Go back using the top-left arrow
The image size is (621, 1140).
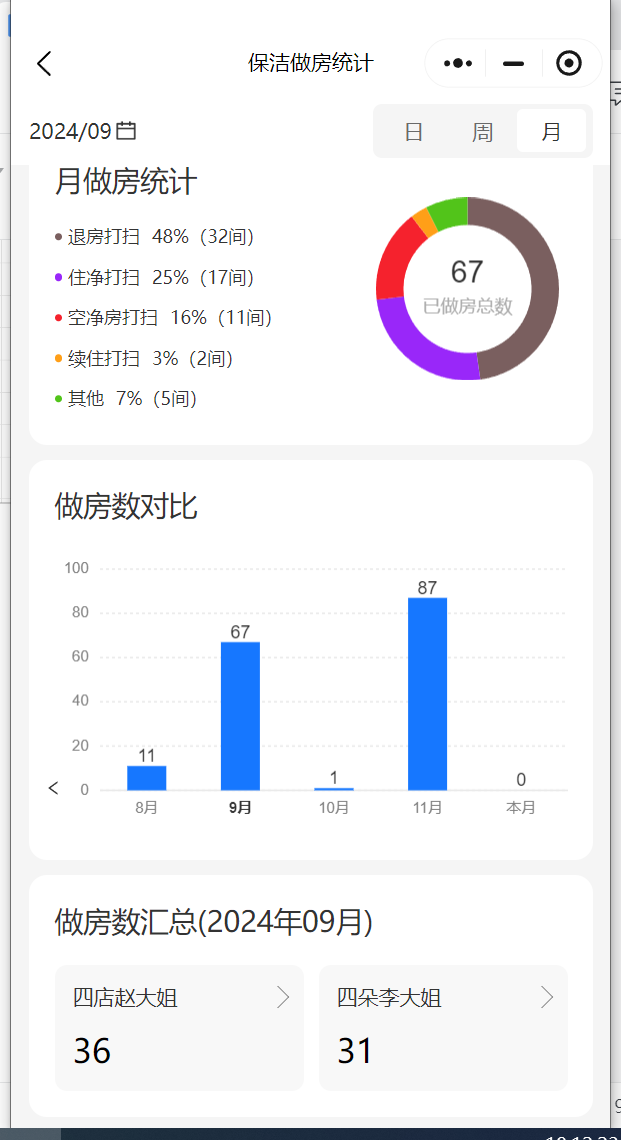pos(44,63)
